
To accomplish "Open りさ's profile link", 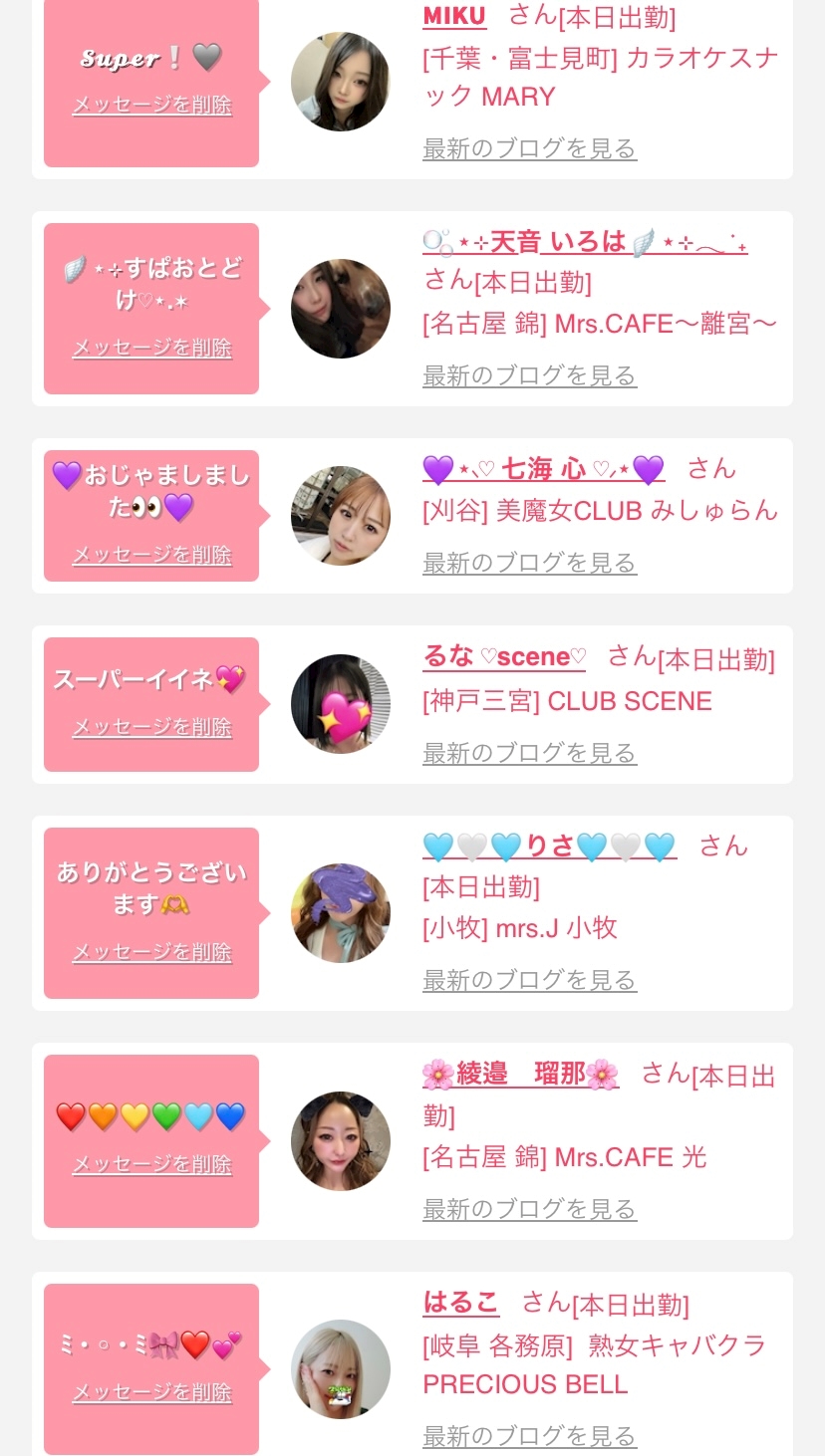I will 550,847.
